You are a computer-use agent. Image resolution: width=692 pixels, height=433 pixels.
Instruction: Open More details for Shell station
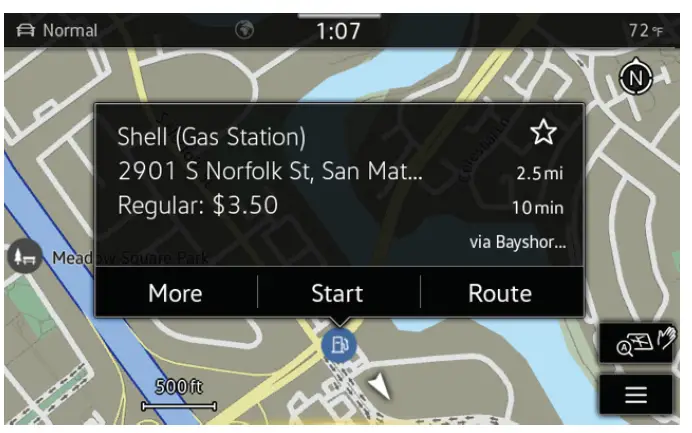coord(175,293)
